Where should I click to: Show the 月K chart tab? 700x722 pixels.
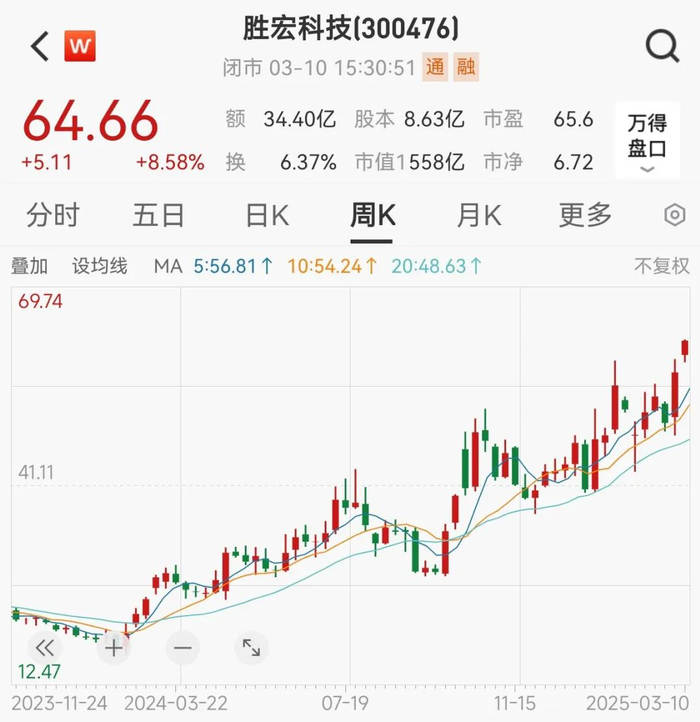coord(479,215)
